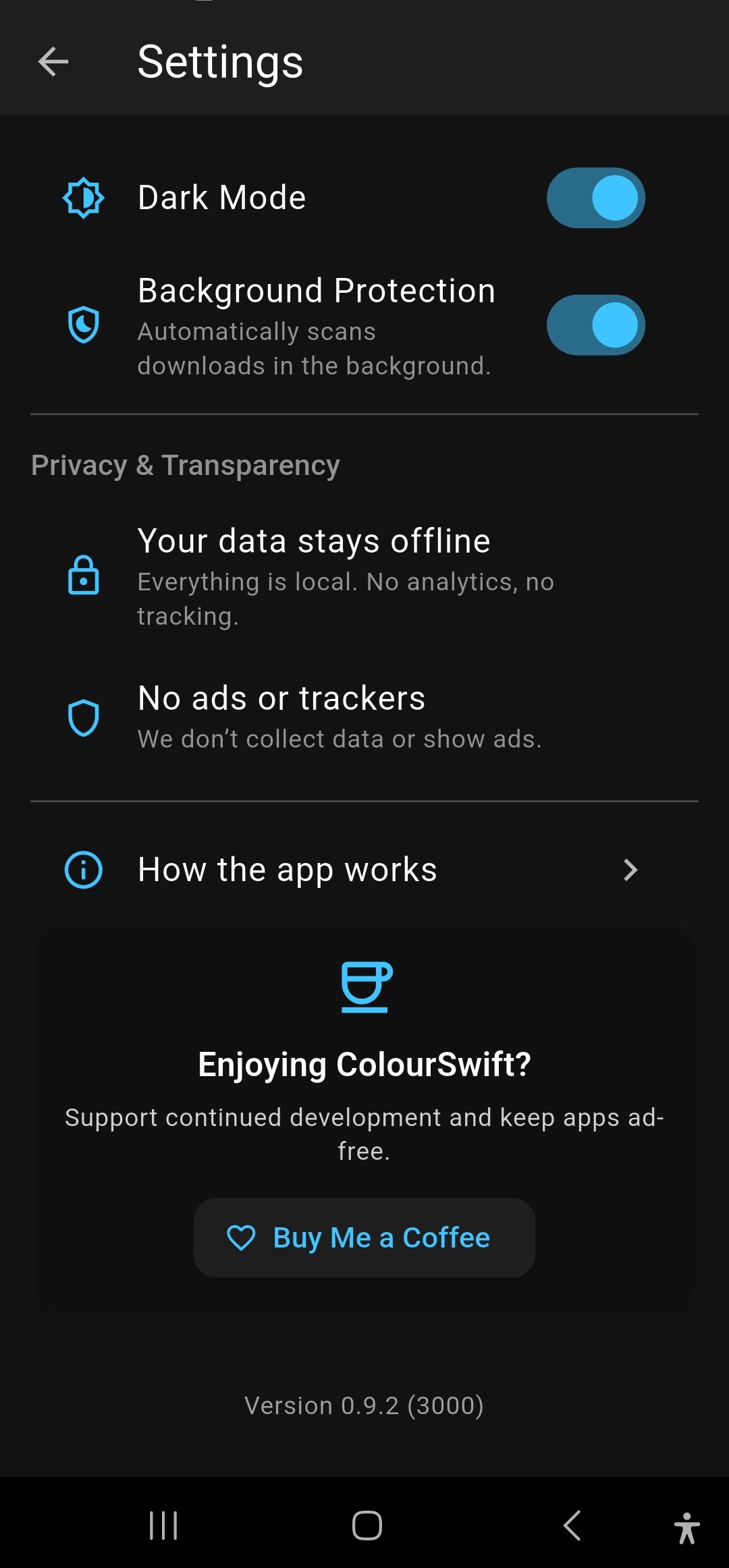Disable the Background Protection toggle
The width and height of the screenshot is (729, 1568).
tap(595, 325)
